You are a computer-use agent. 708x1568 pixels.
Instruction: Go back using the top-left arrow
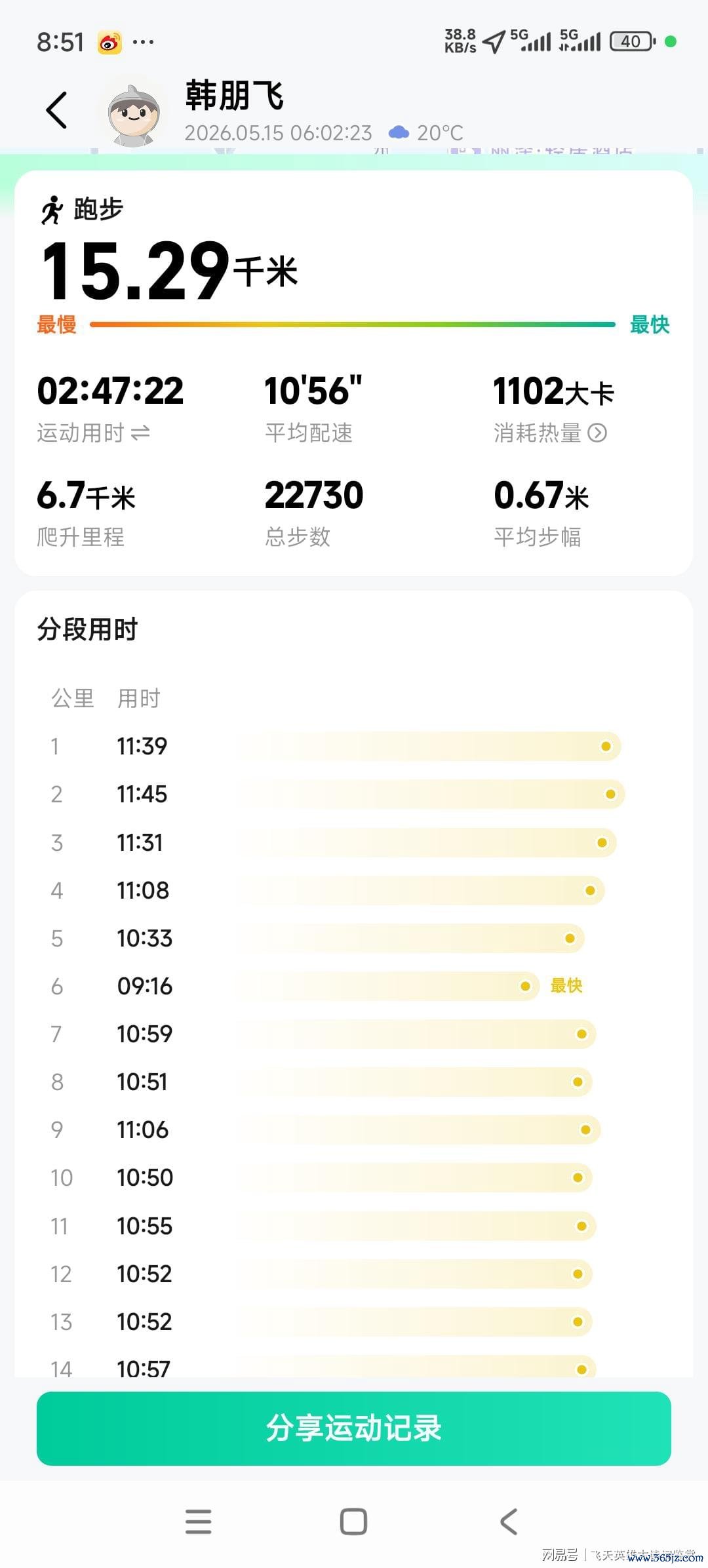[57, 110]
